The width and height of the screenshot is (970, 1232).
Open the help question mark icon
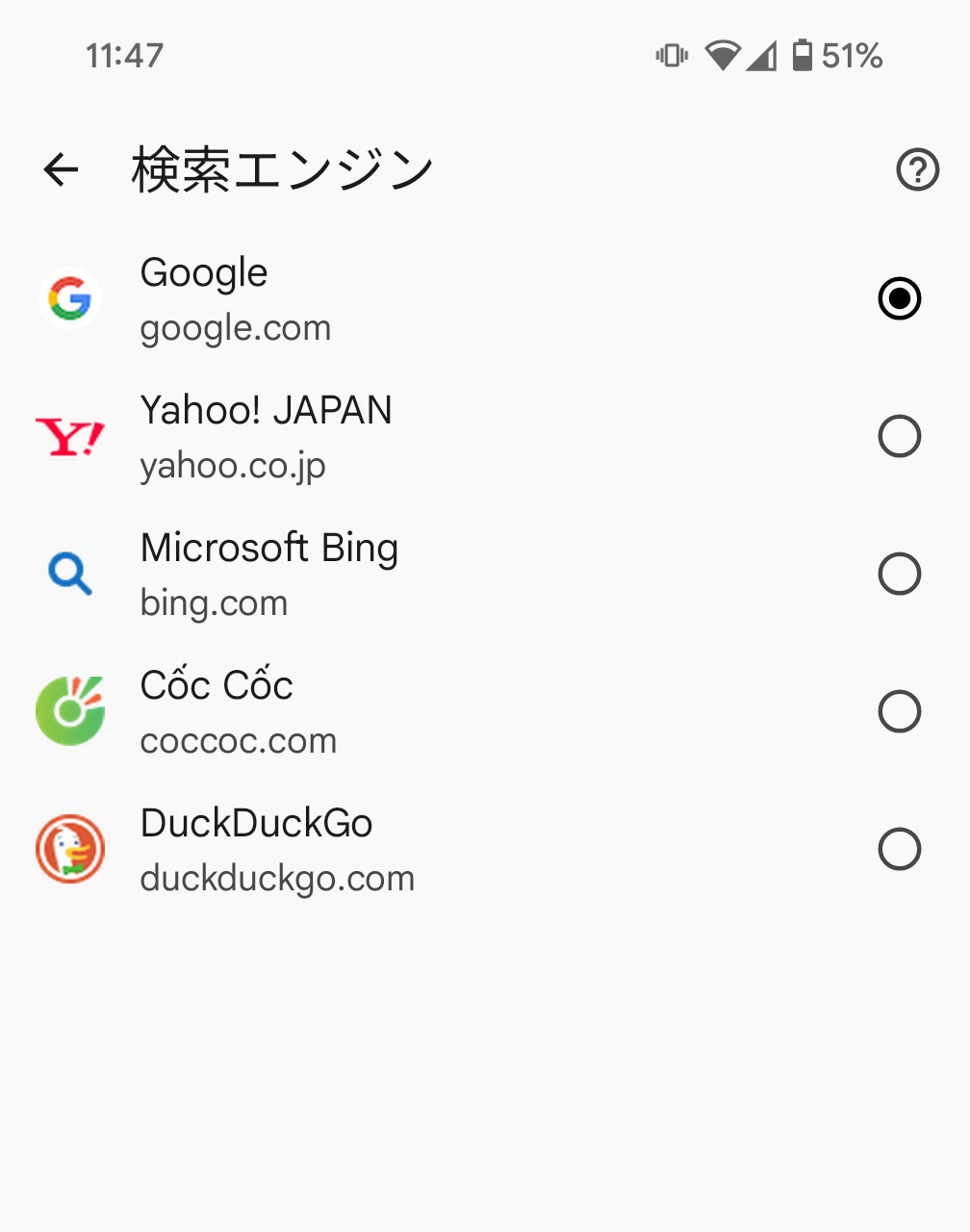917,169
